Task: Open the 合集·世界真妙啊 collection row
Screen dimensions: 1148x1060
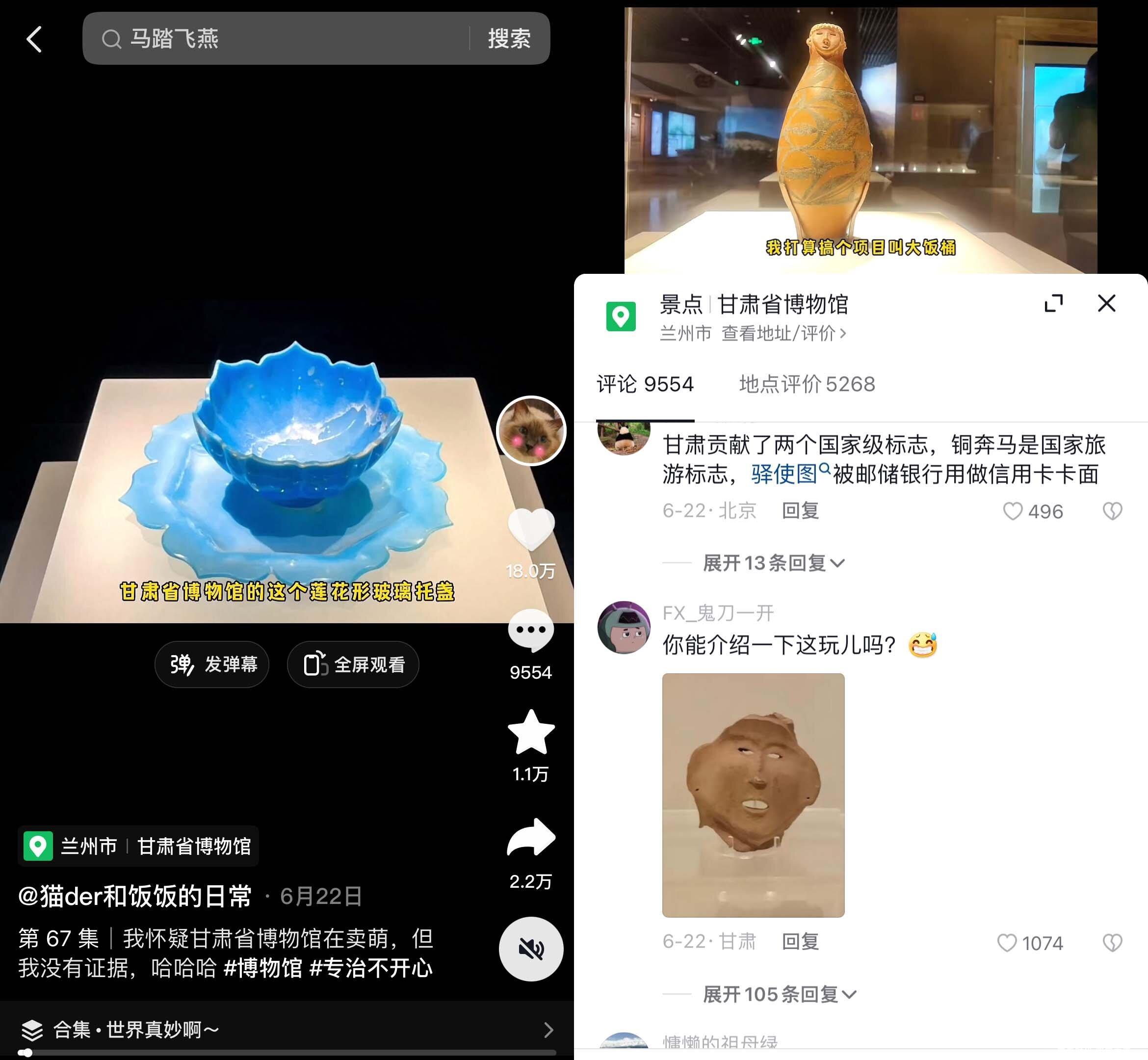Action: pos(287,1030)
